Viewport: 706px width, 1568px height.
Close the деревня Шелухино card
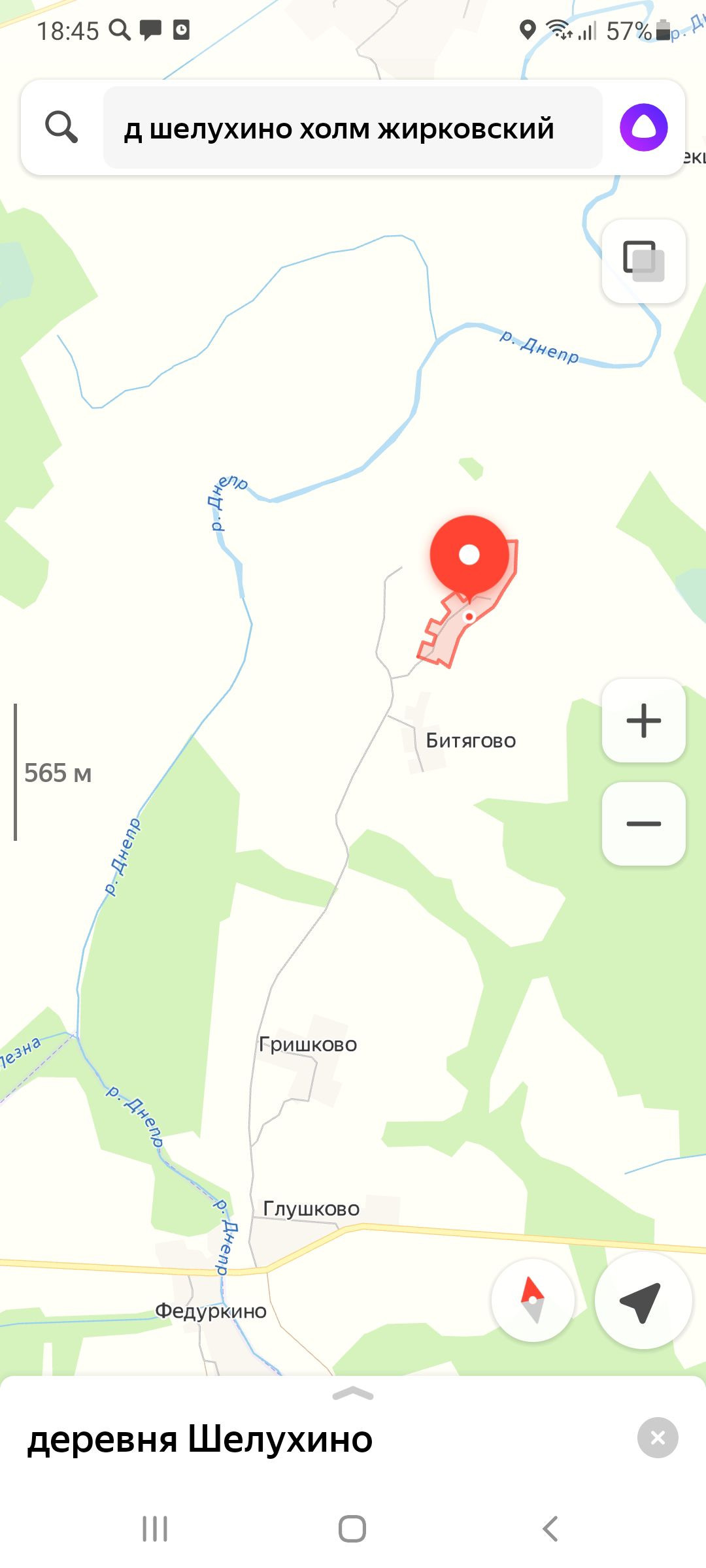658,1437
